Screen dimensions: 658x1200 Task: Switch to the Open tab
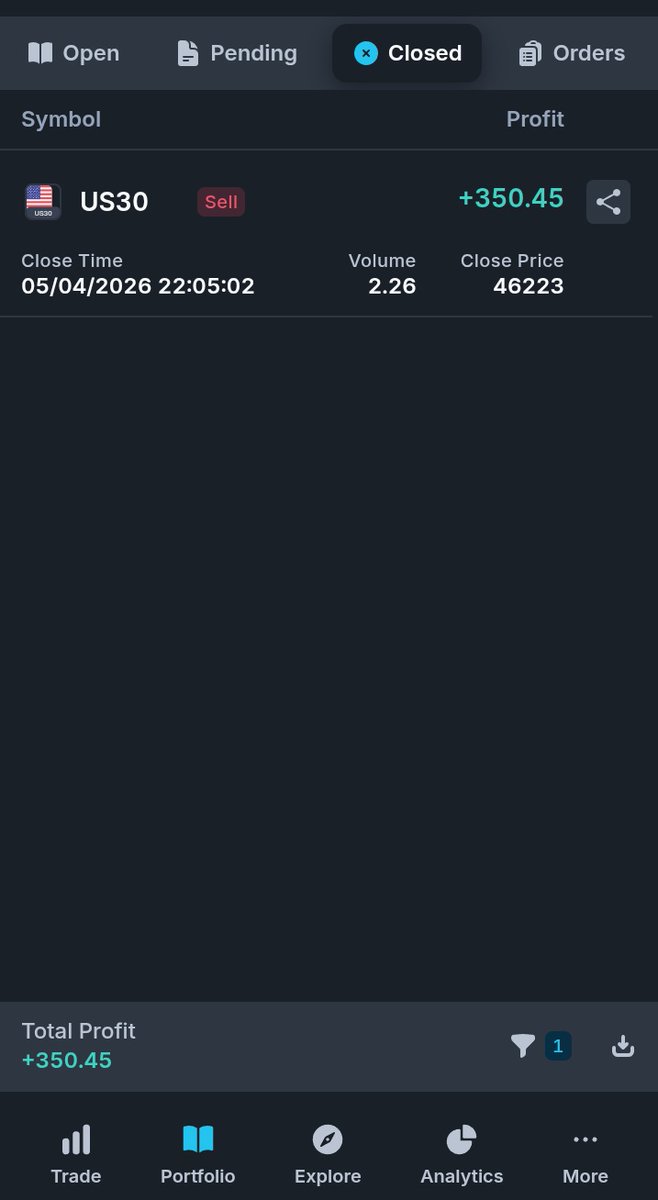[73, 53]
